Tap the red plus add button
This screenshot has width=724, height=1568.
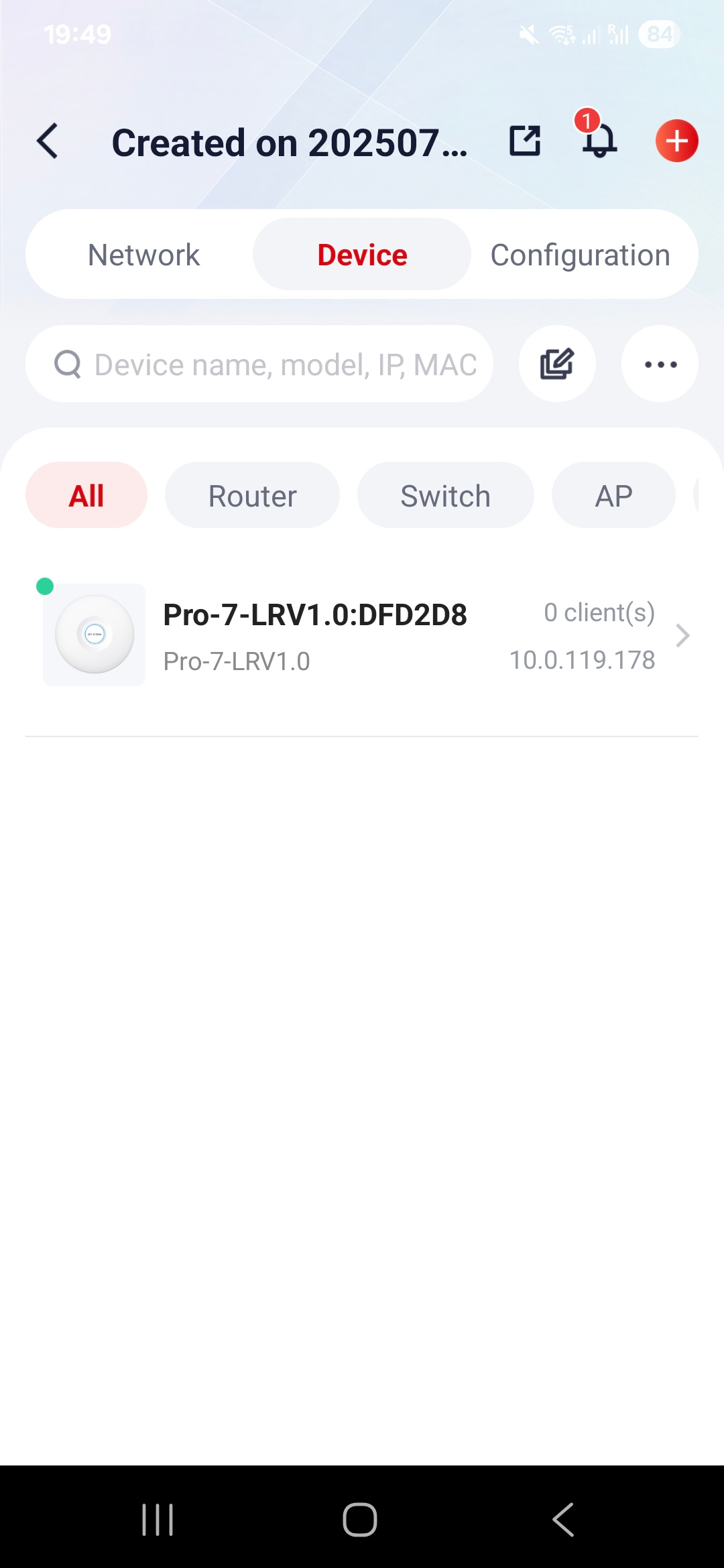click(676, 141)
